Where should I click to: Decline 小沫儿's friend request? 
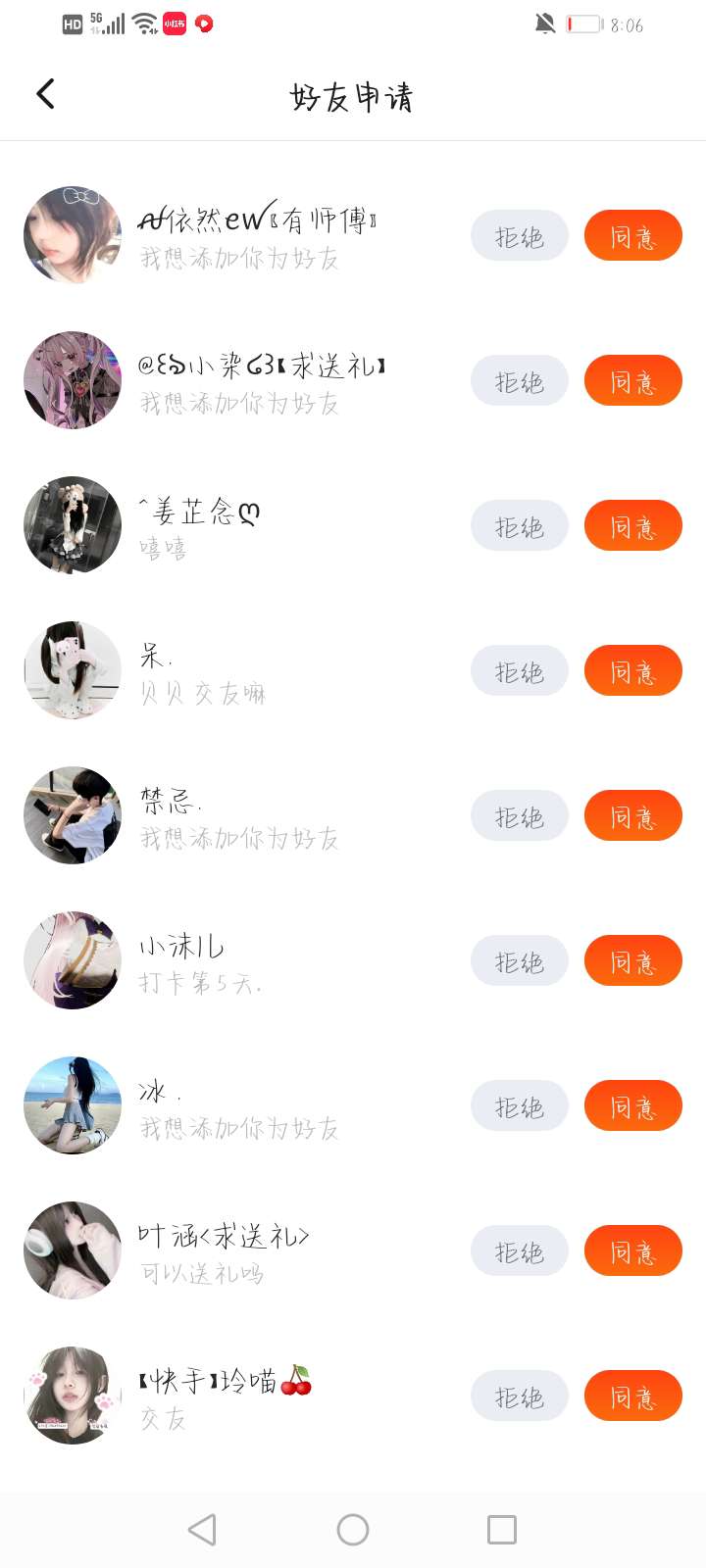[519, 961]
